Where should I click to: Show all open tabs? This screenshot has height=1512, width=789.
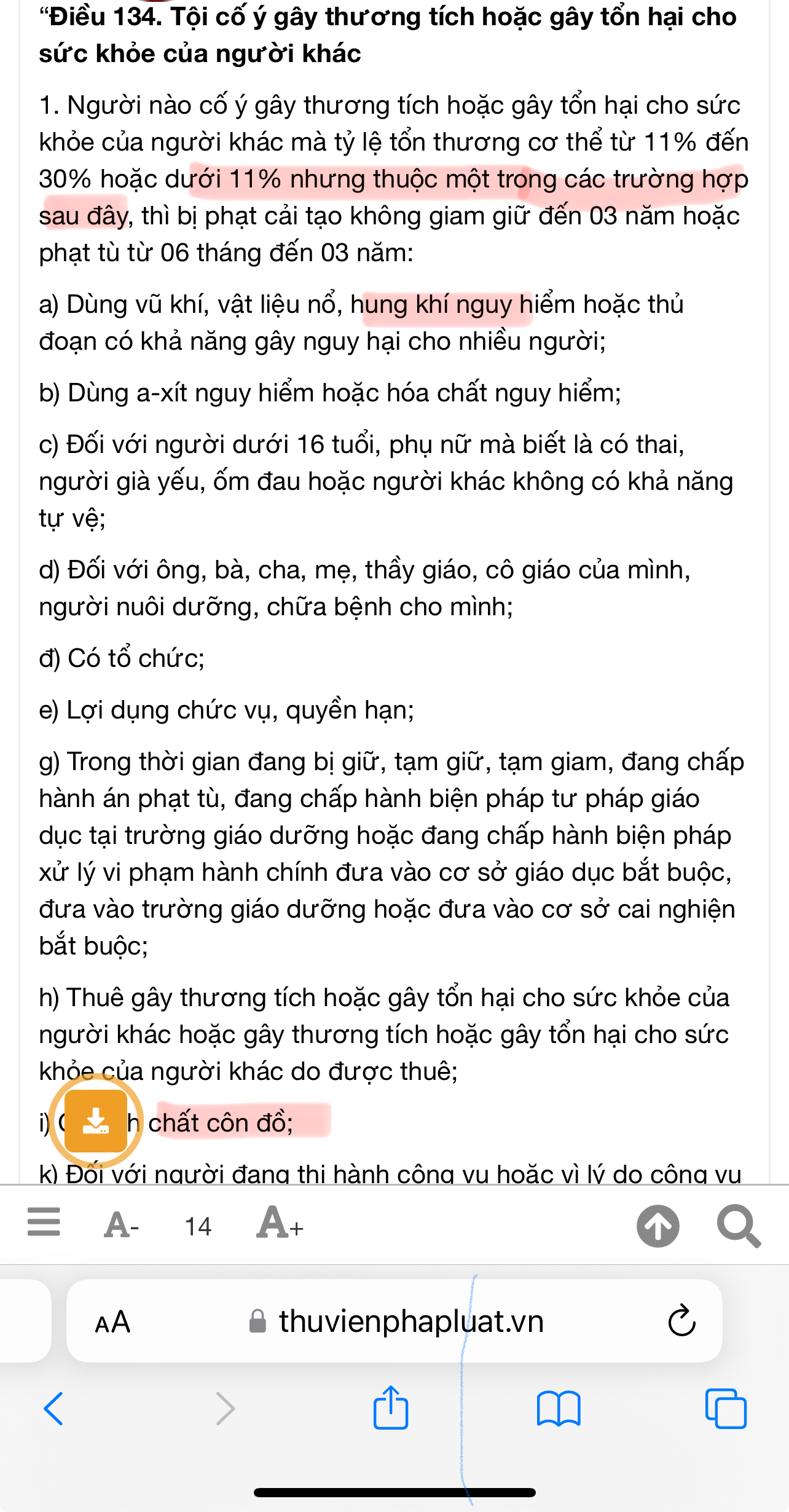tap(726, 1408)
